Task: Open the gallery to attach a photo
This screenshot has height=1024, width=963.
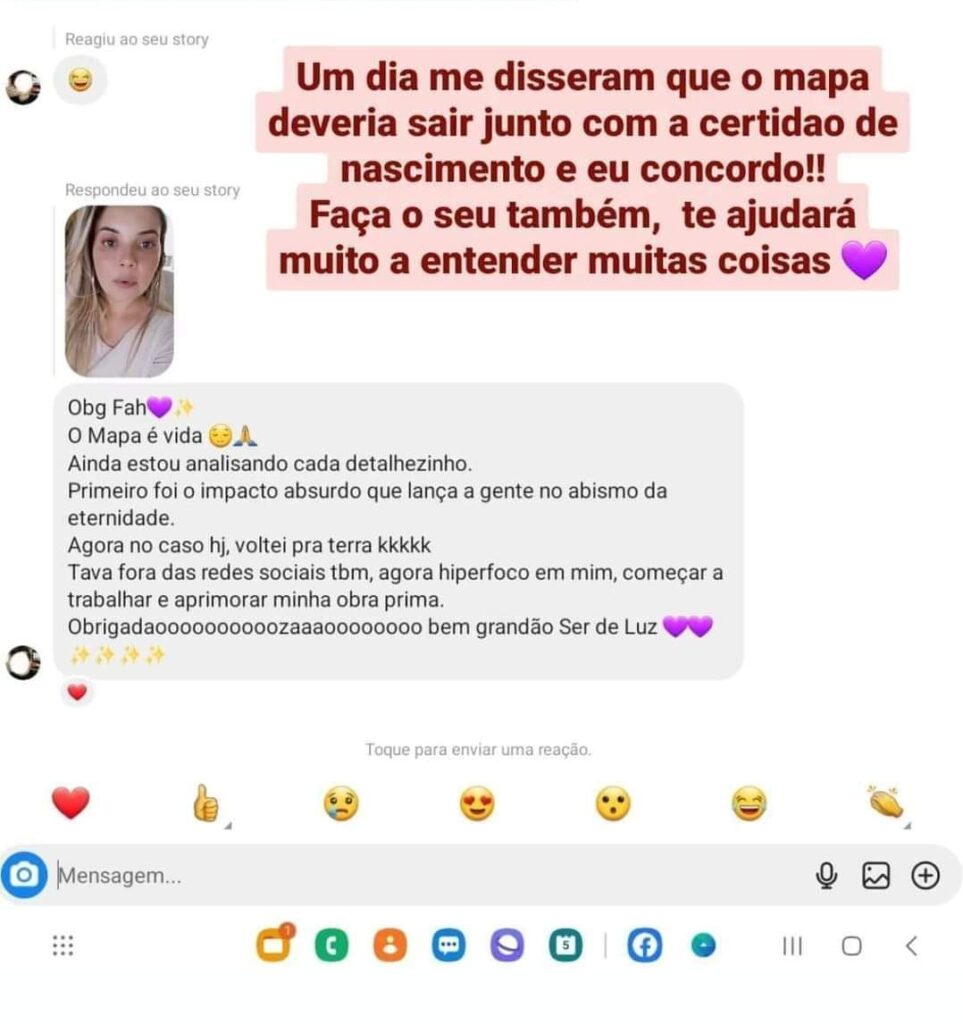Action: (x=876, y=876)
